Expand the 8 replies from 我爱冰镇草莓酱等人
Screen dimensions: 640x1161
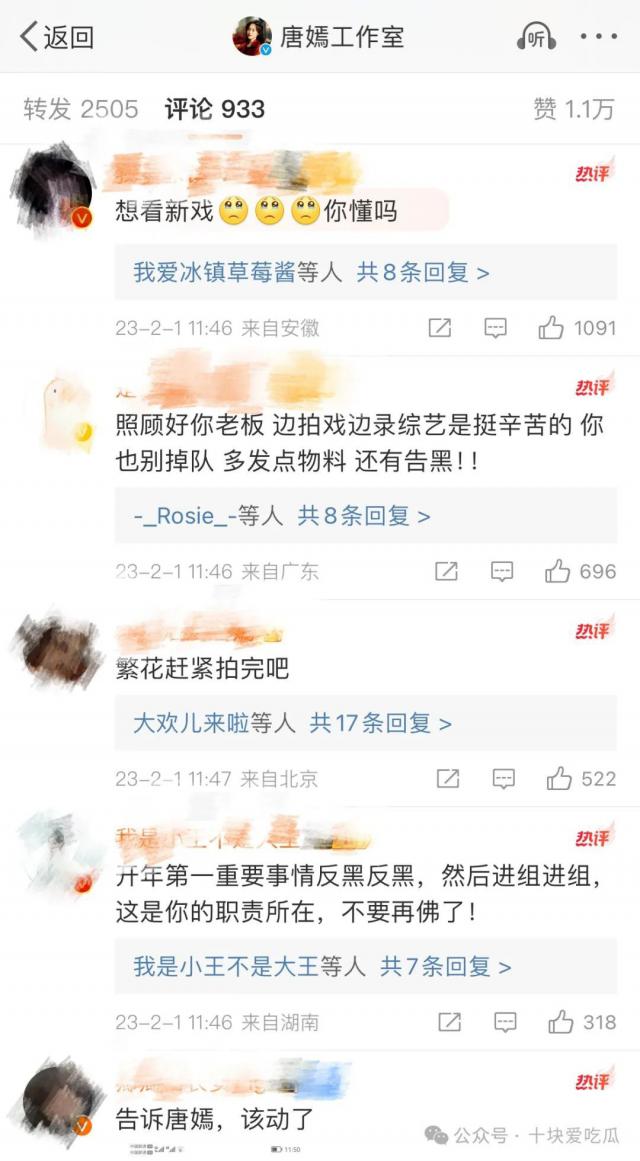pyautogui.click(x=312, y=272)
